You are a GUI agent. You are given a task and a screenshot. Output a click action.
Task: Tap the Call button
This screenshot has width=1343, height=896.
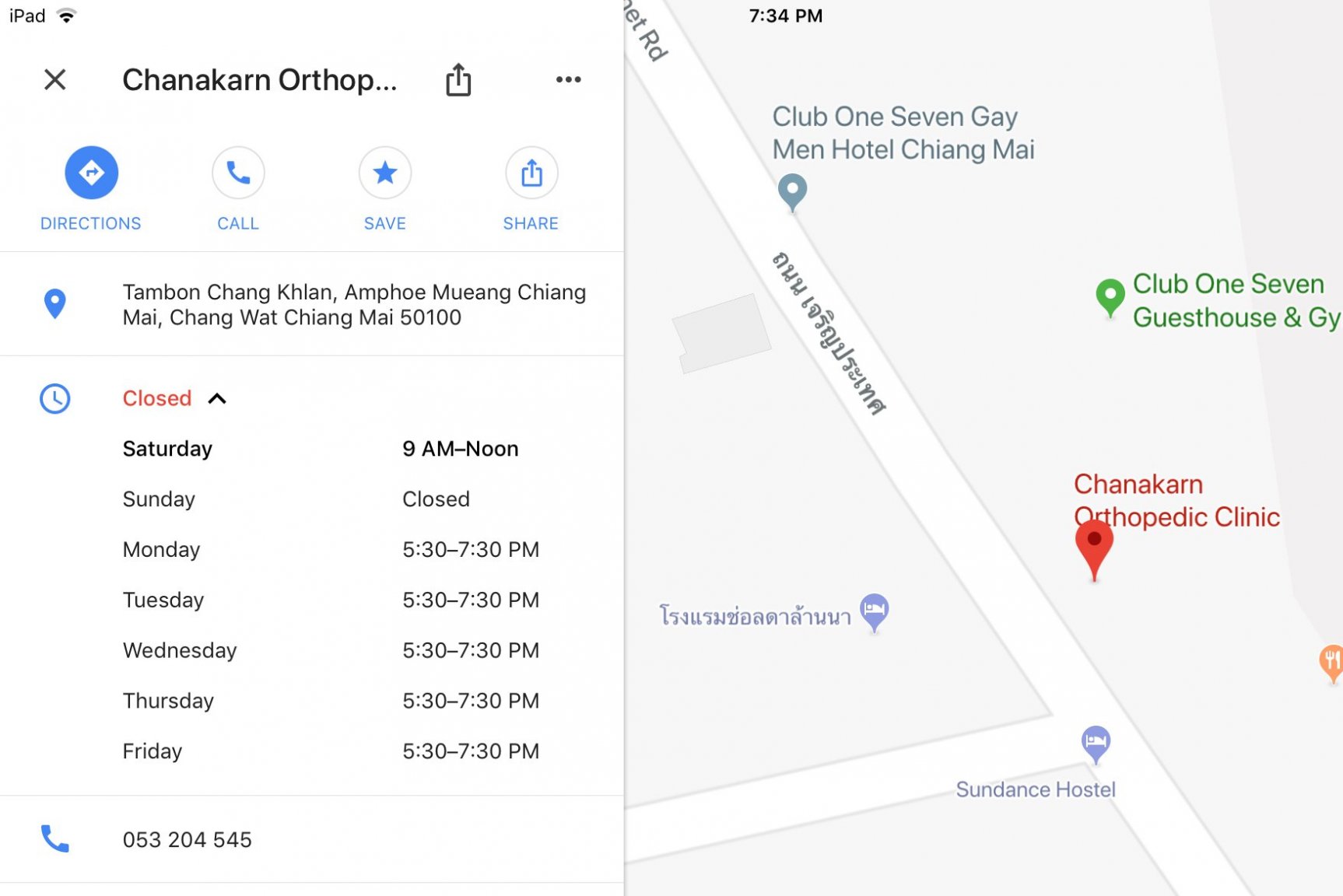coord(238,173)
